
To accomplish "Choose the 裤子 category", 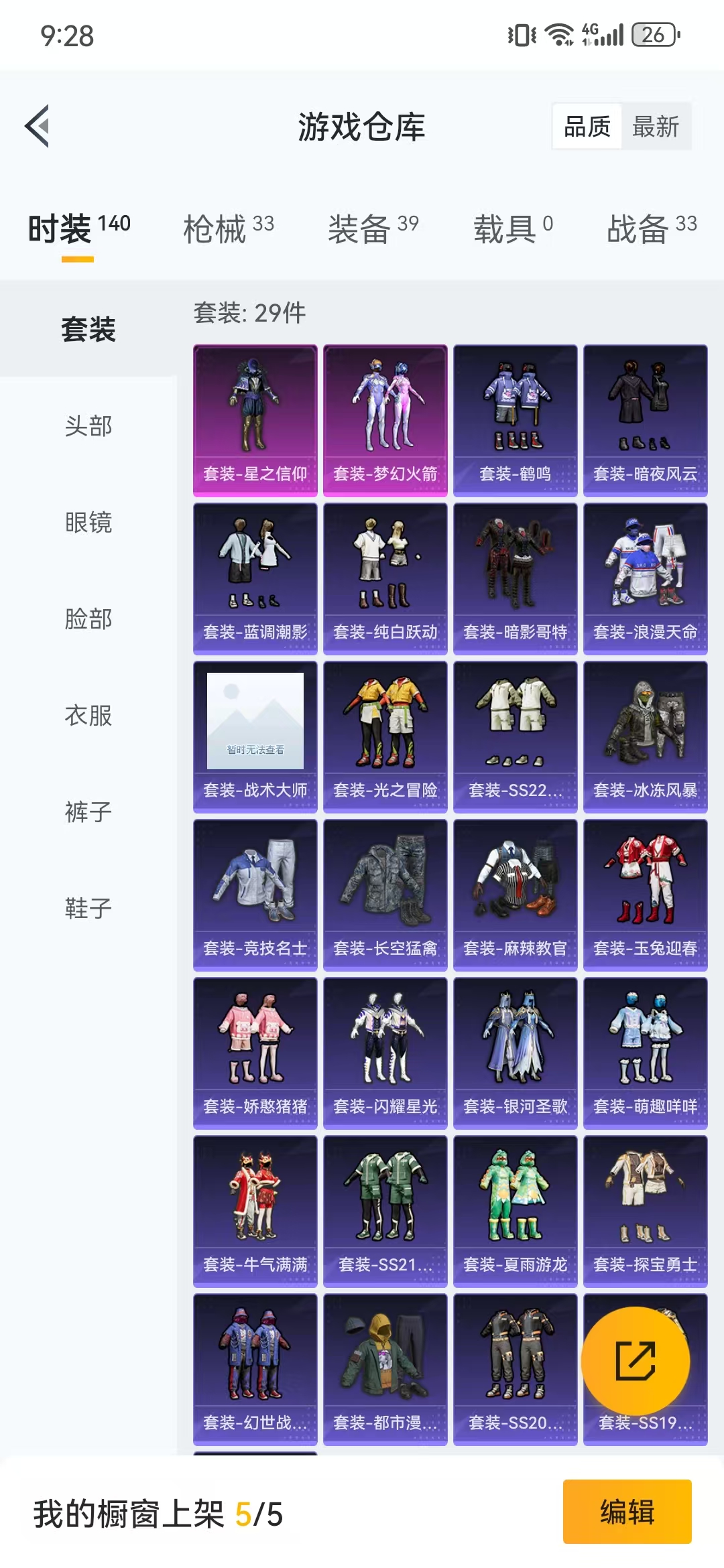I will pos(88,812).
